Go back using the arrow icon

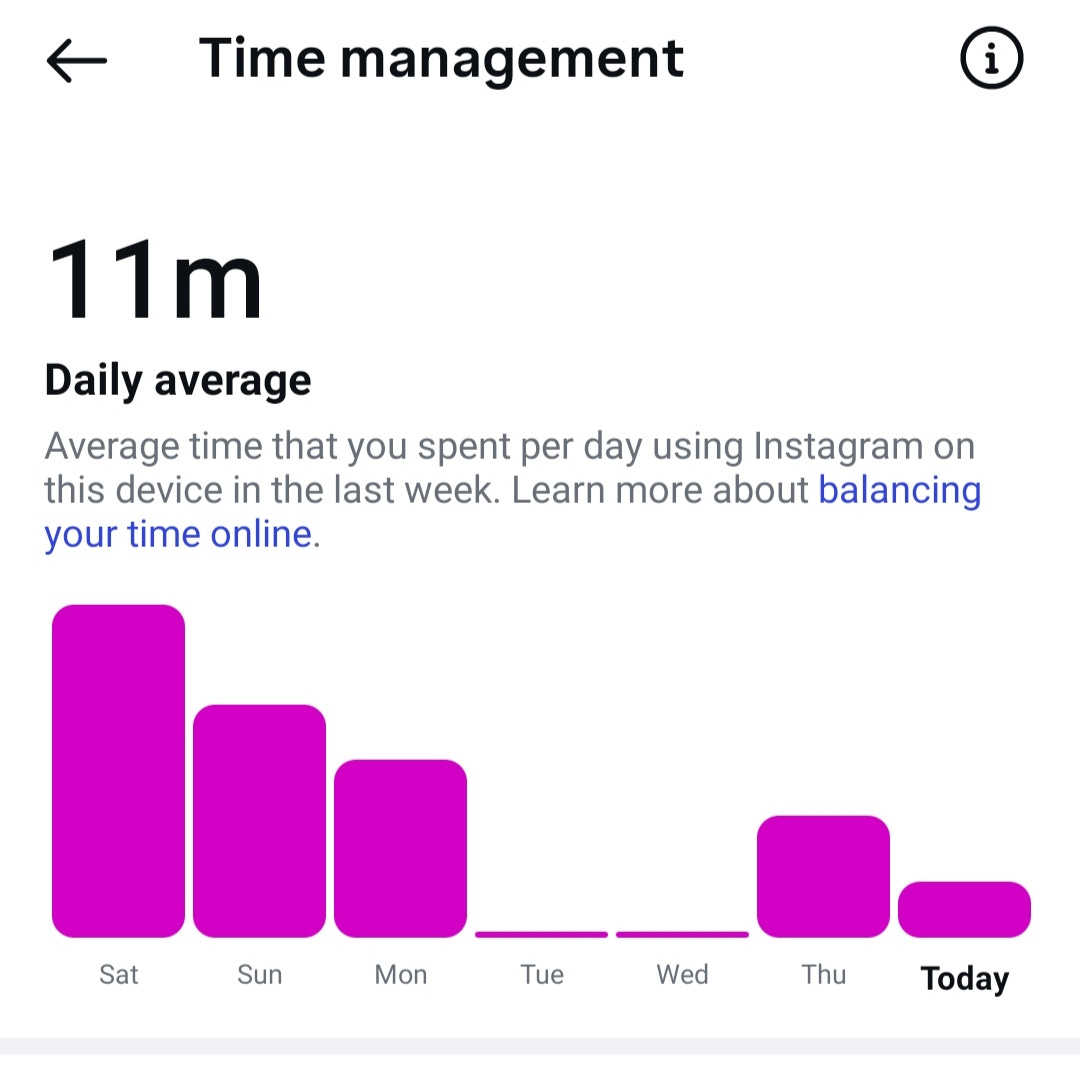[76, 60]
